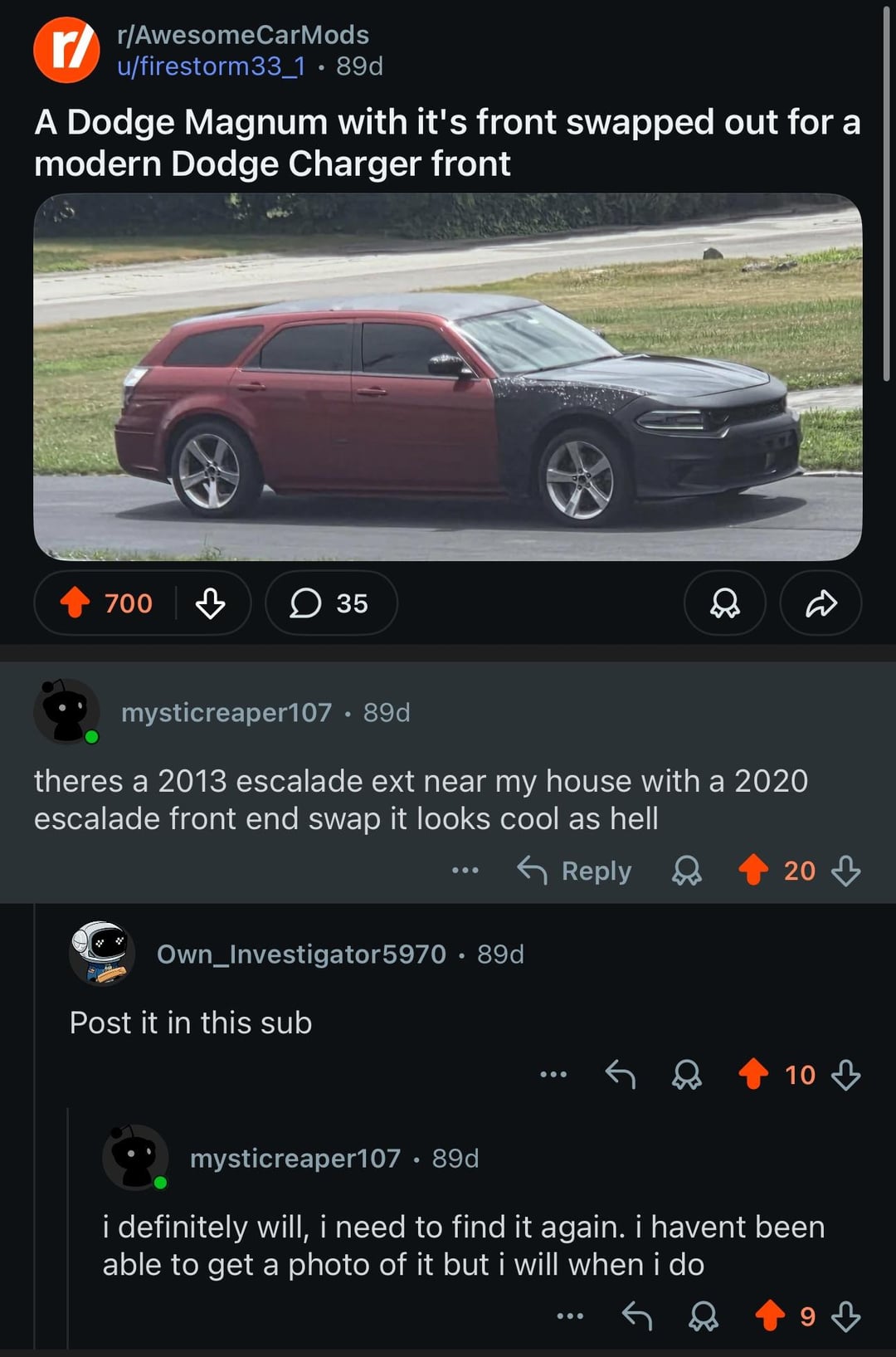Downvote the 'i definitely will' comment
Screen dimensions: 896x1357
pyautogui.click(x=845, y=1316)
